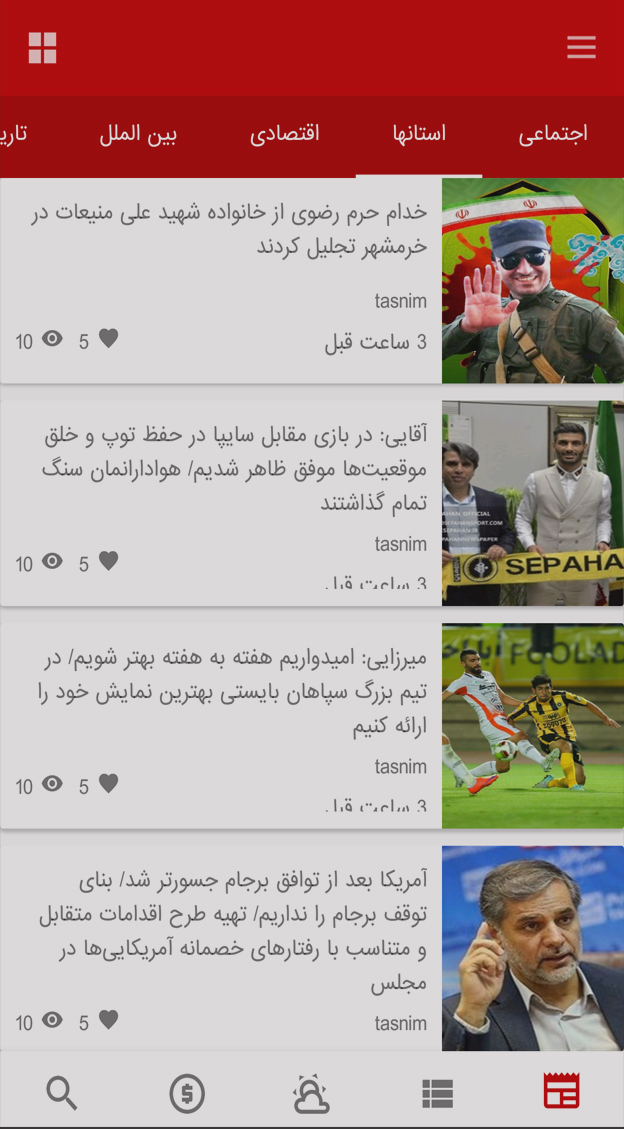Switch to the اقتصادی tab
The image size is (624, 1129).
pos(285,134)
